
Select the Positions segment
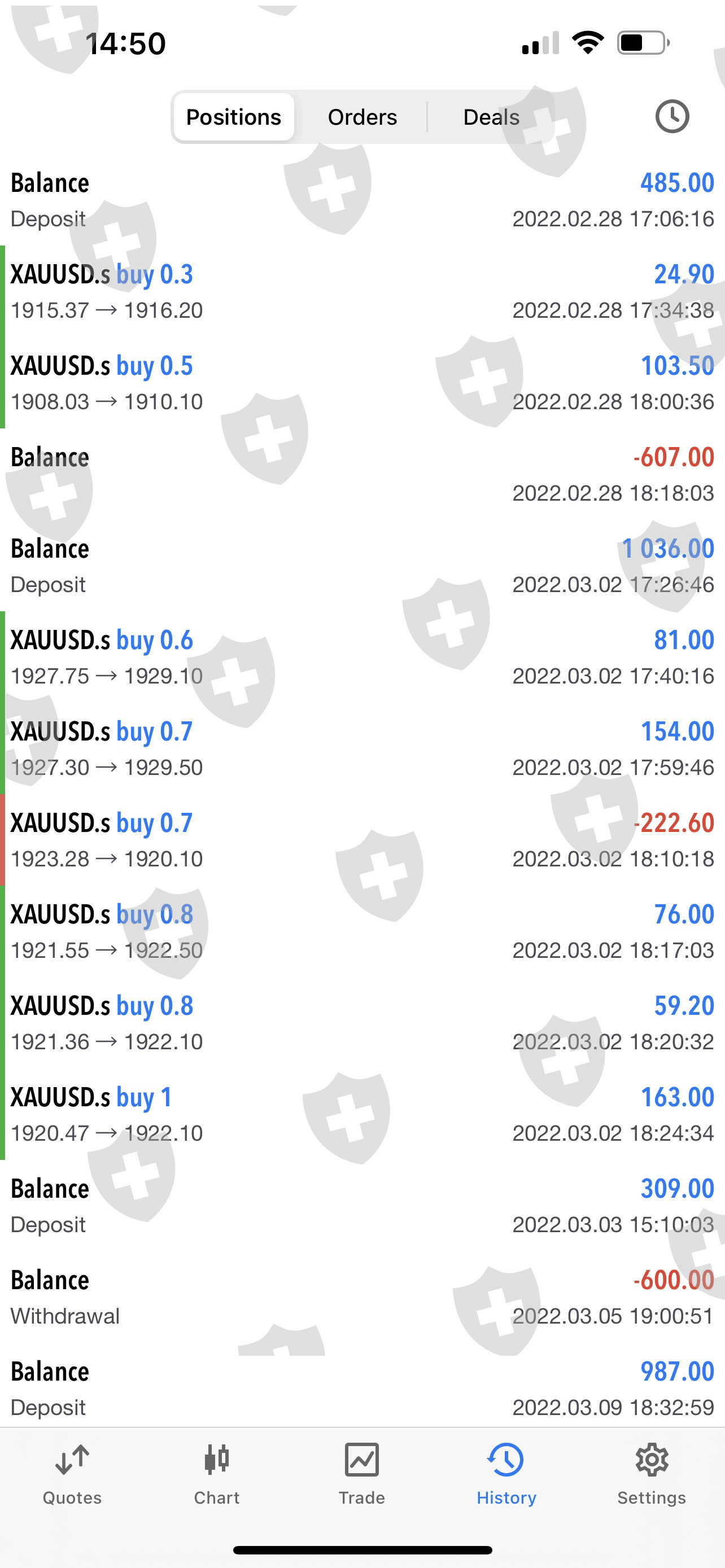coord(234,117)
